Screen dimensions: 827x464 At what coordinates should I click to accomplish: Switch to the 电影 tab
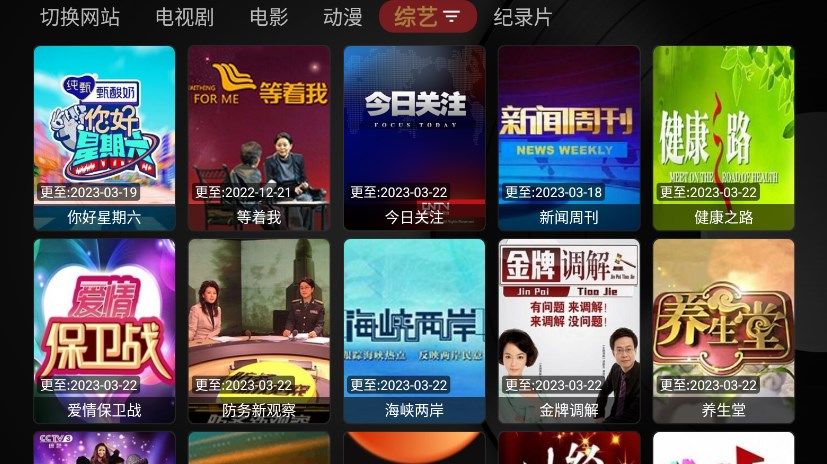click(268, 16)
